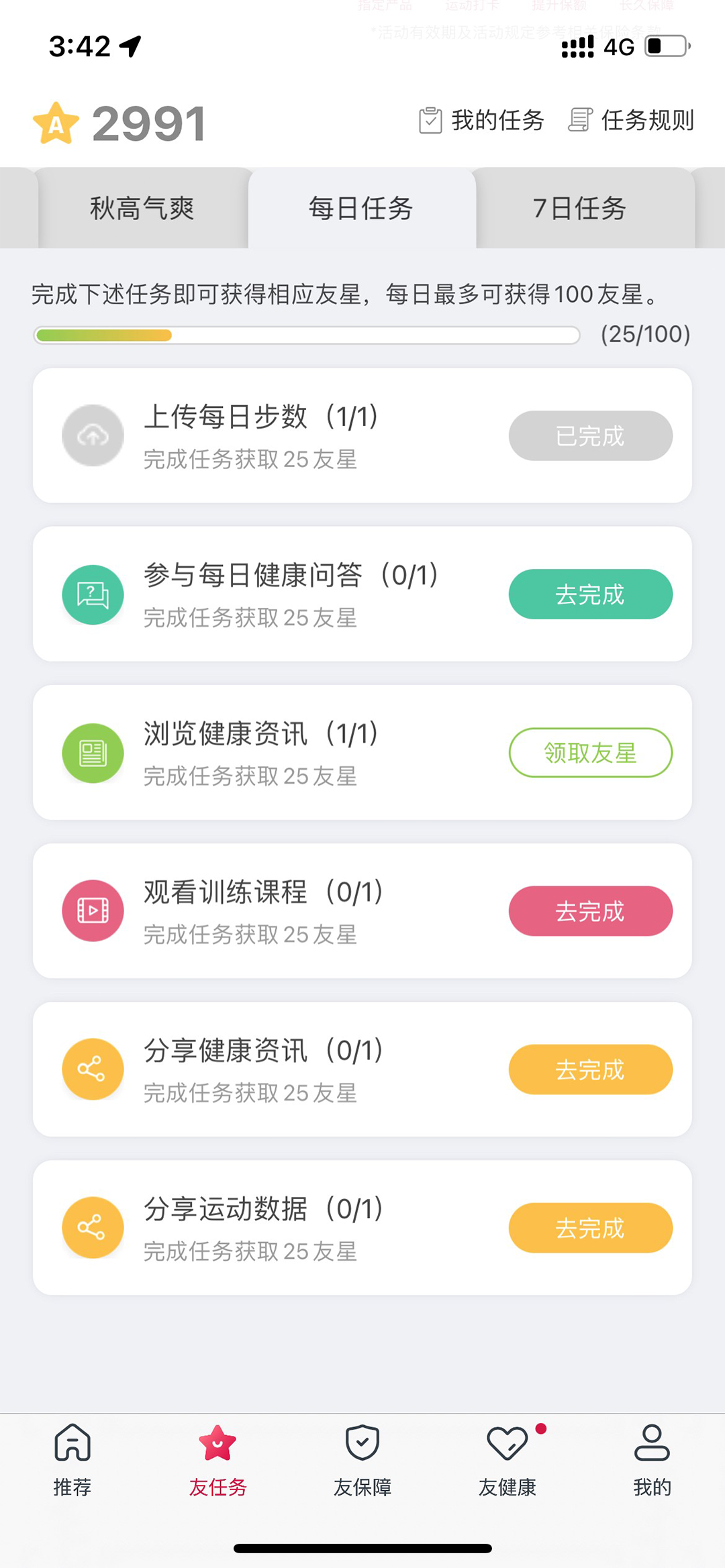Tap 去完成 for 分享运动数据

[590, 1228]
